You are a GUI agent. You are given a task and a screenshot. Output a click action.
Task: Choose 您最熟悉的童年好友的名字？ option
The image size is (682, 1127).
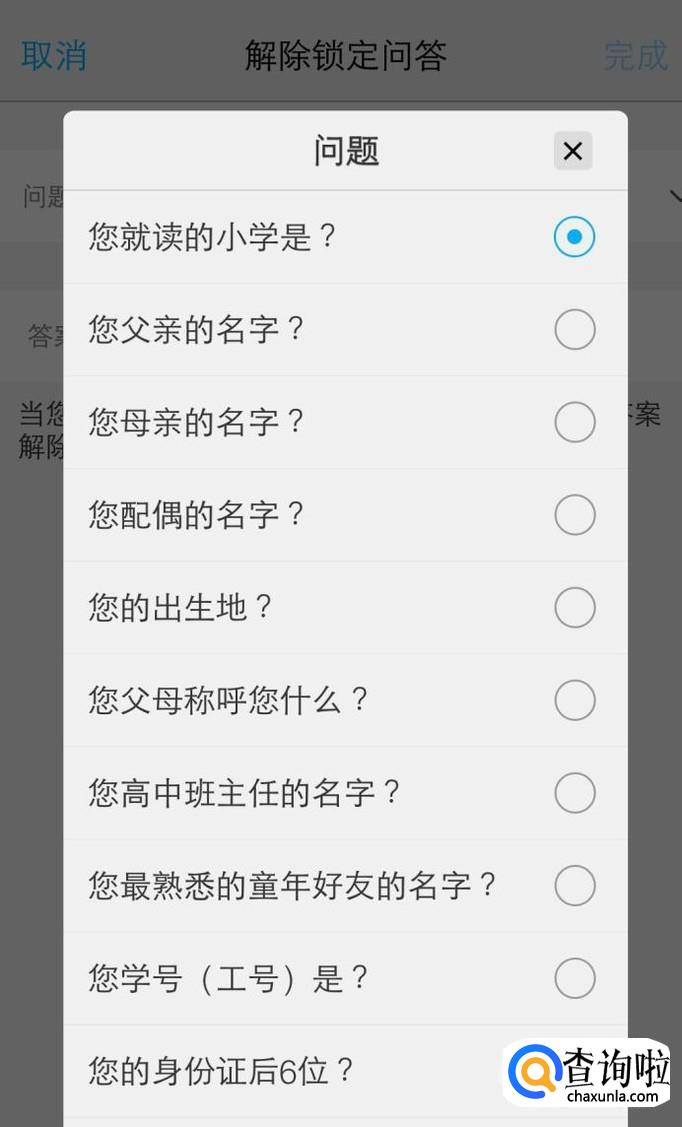point(574,886)
